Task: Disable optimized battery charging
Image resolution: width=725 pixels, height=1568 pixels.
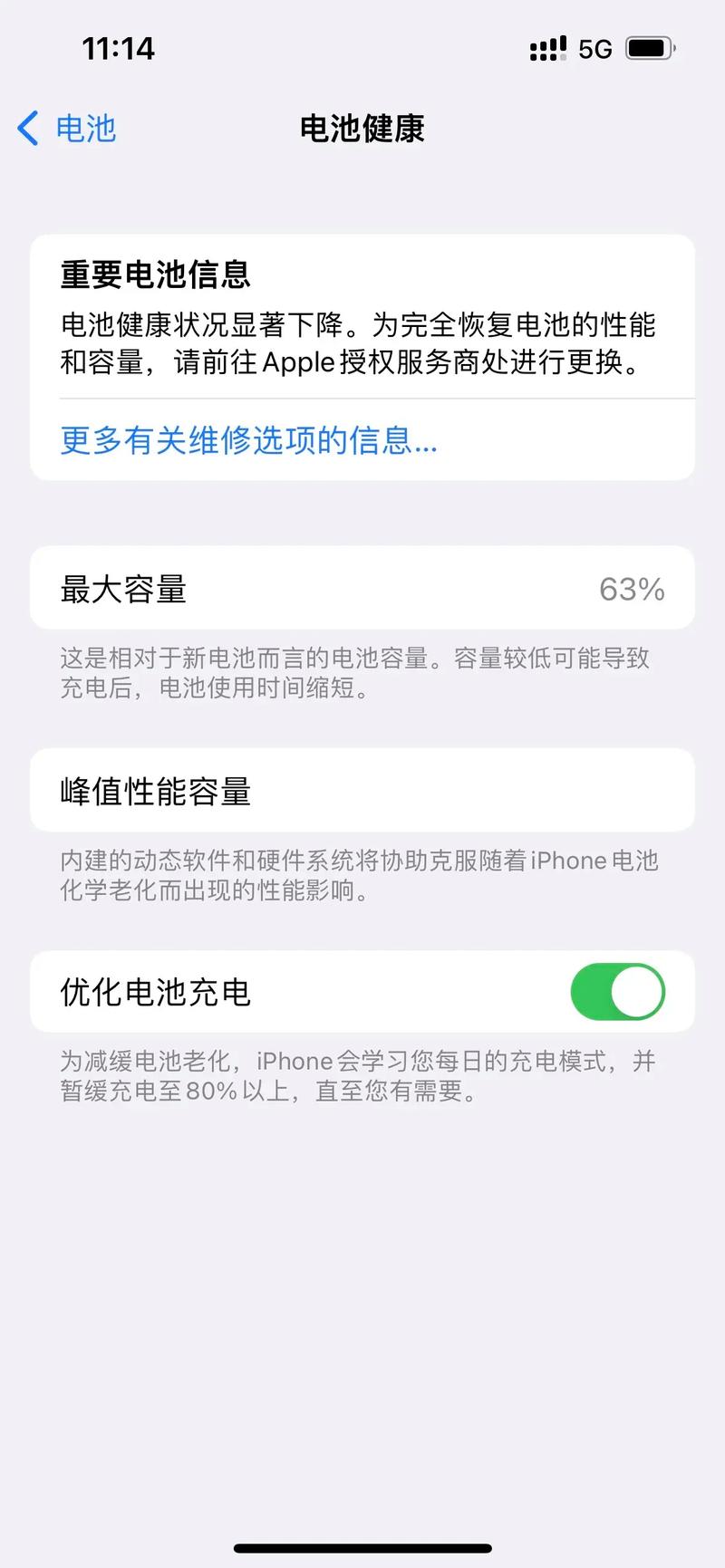Action: [x=617, y=992]
